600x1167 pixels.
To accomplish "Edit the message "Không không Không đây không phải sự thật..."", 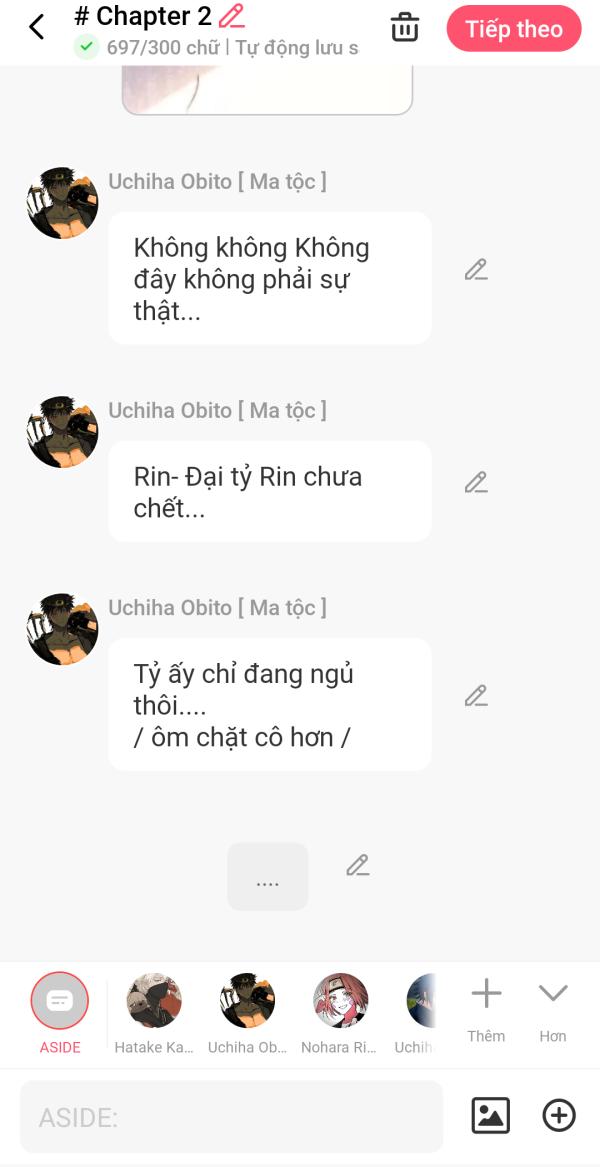I will pyautogui.click(x=476, y=270).
